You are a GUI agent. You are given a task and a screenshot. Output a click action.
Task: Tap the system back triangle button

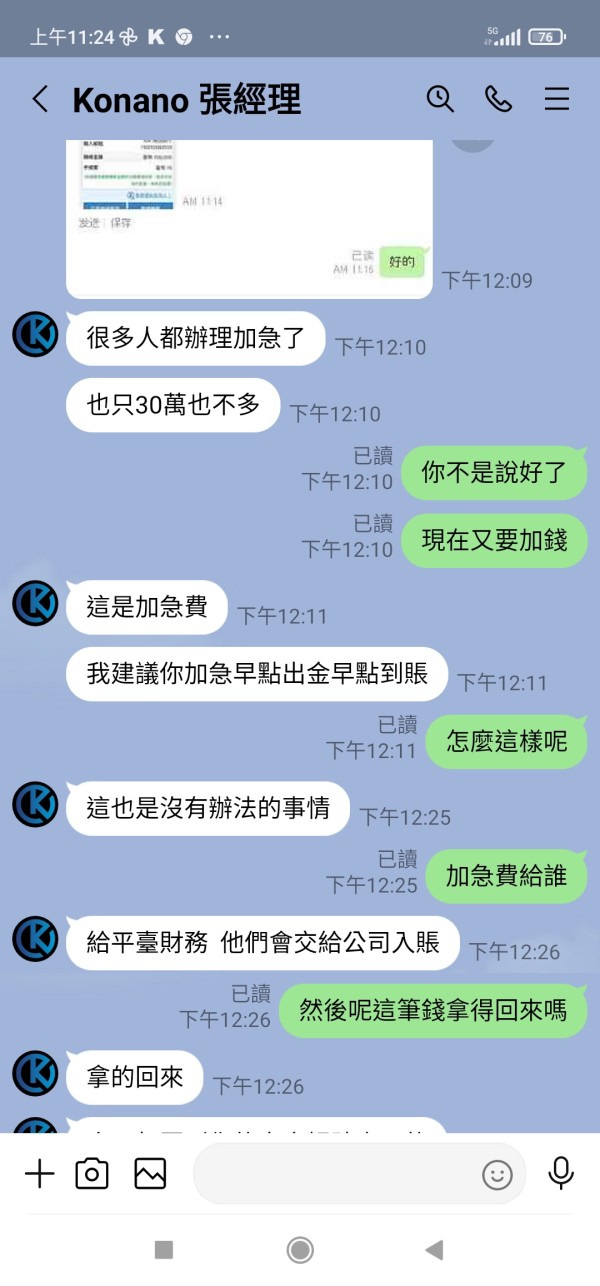point(433,1249)
